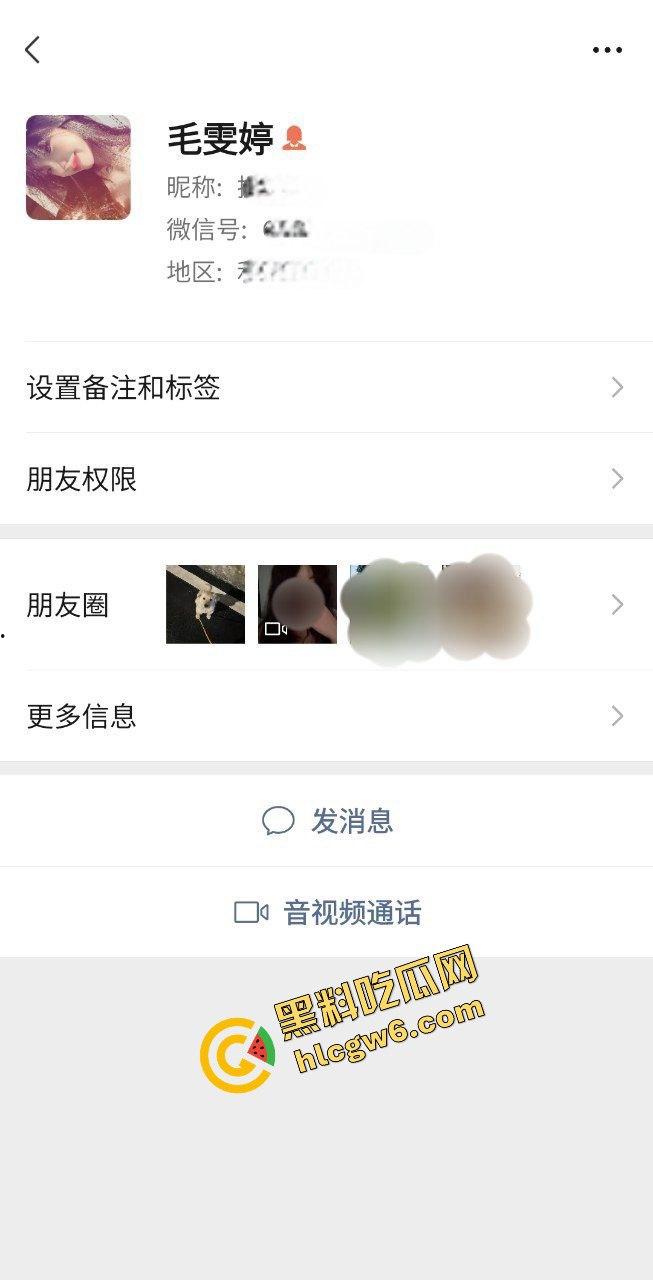
Task: Open 更多信息 row
Action: 326,716
